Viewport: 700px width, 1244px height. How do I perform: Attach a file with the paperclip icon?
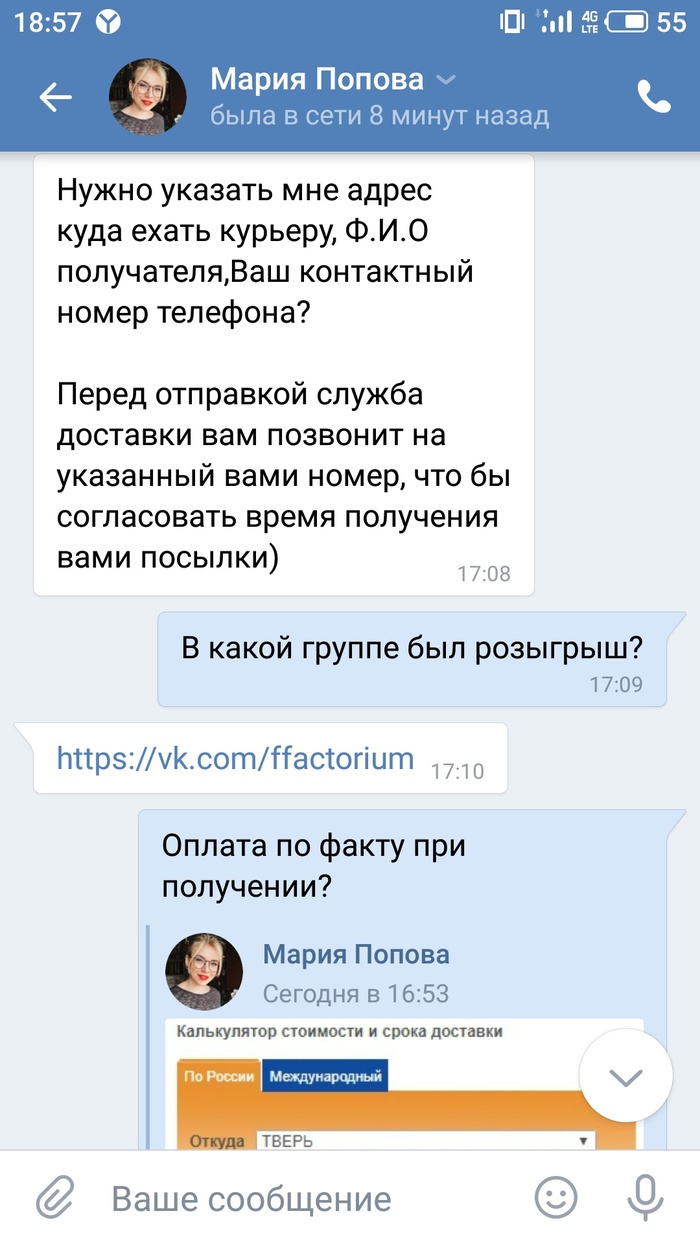56,1197
